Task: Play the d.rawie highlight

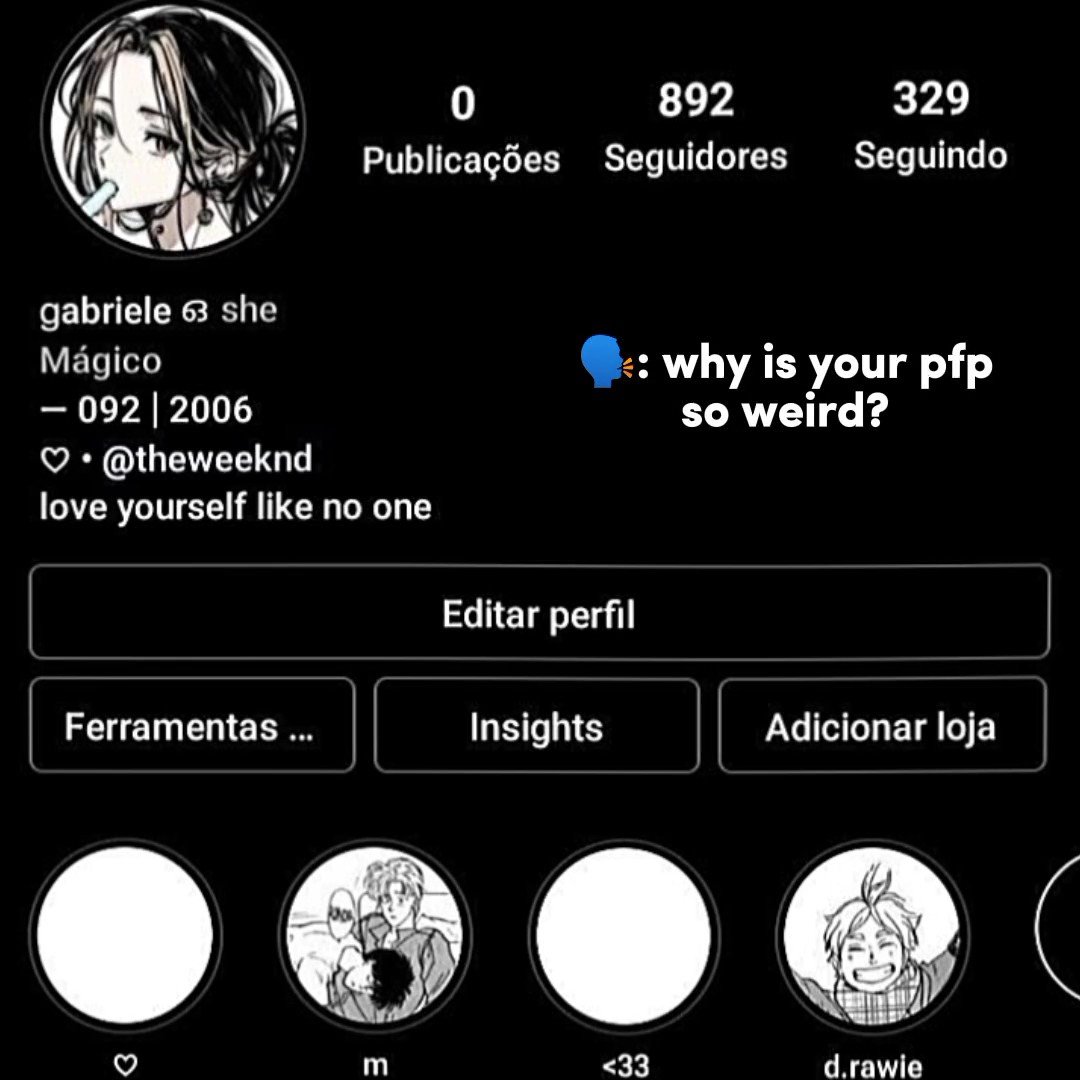Action: (872, 935)
